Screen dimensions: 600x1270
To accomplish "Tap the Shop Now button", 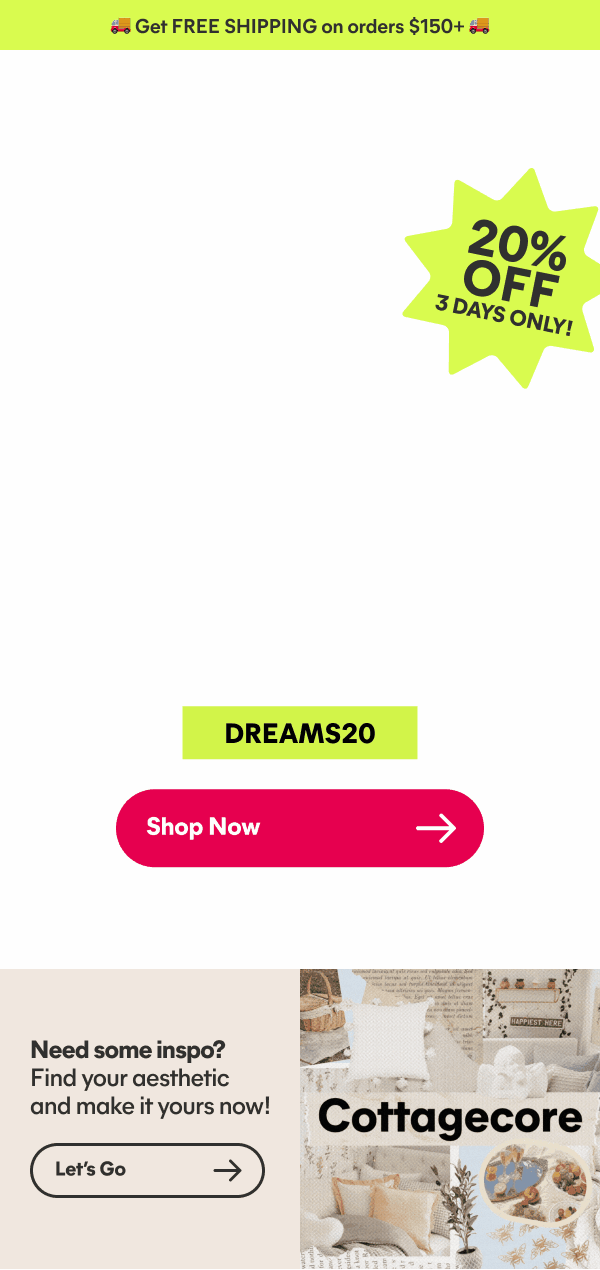I will point(299,828).
